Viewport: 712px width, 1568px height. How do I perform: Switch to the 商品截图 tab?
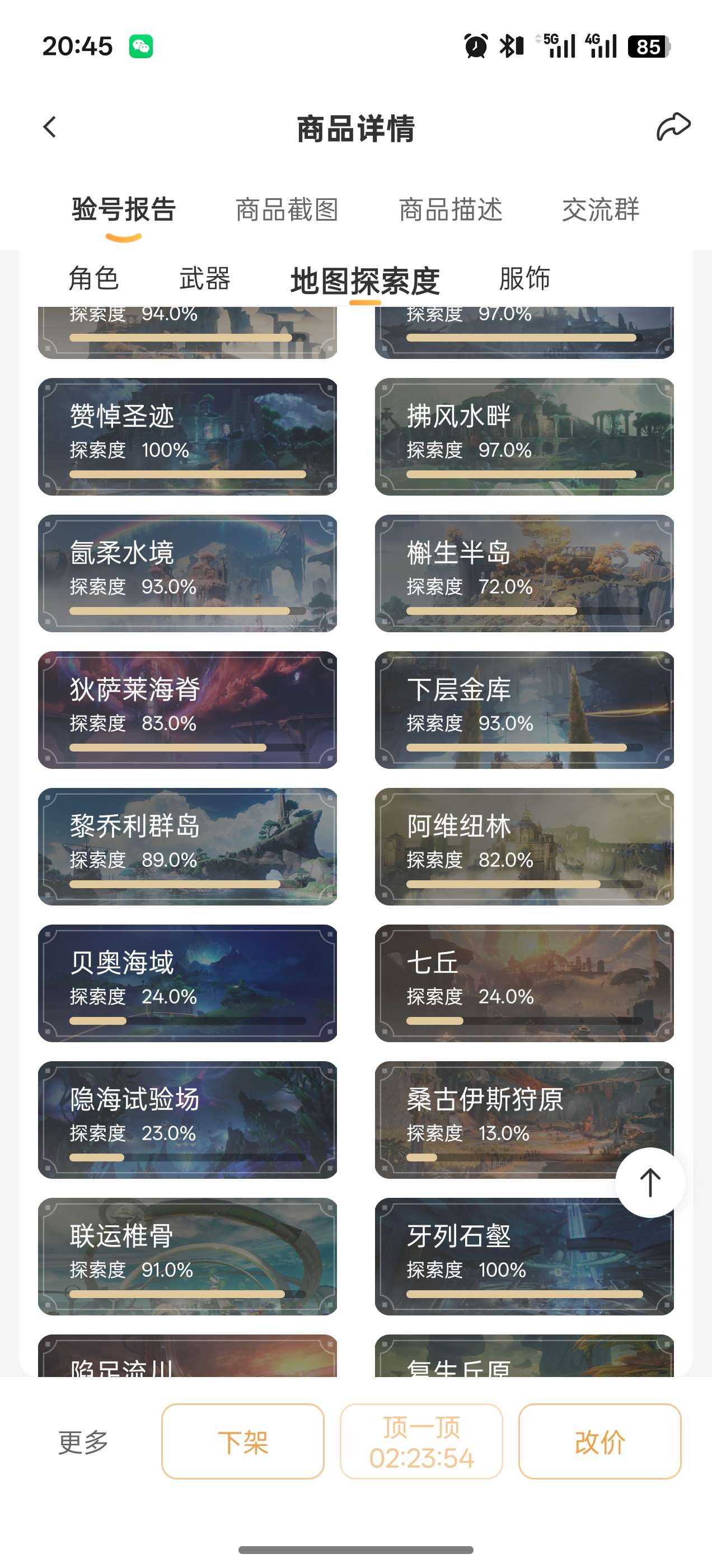287,209
